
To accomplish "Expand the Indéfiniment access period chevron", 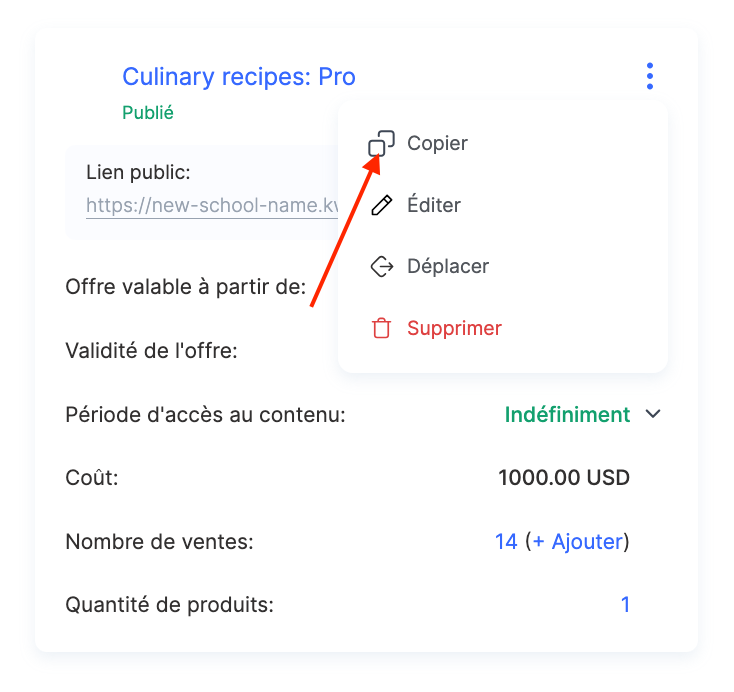I will pyautogui.click(x=653, y=414).
